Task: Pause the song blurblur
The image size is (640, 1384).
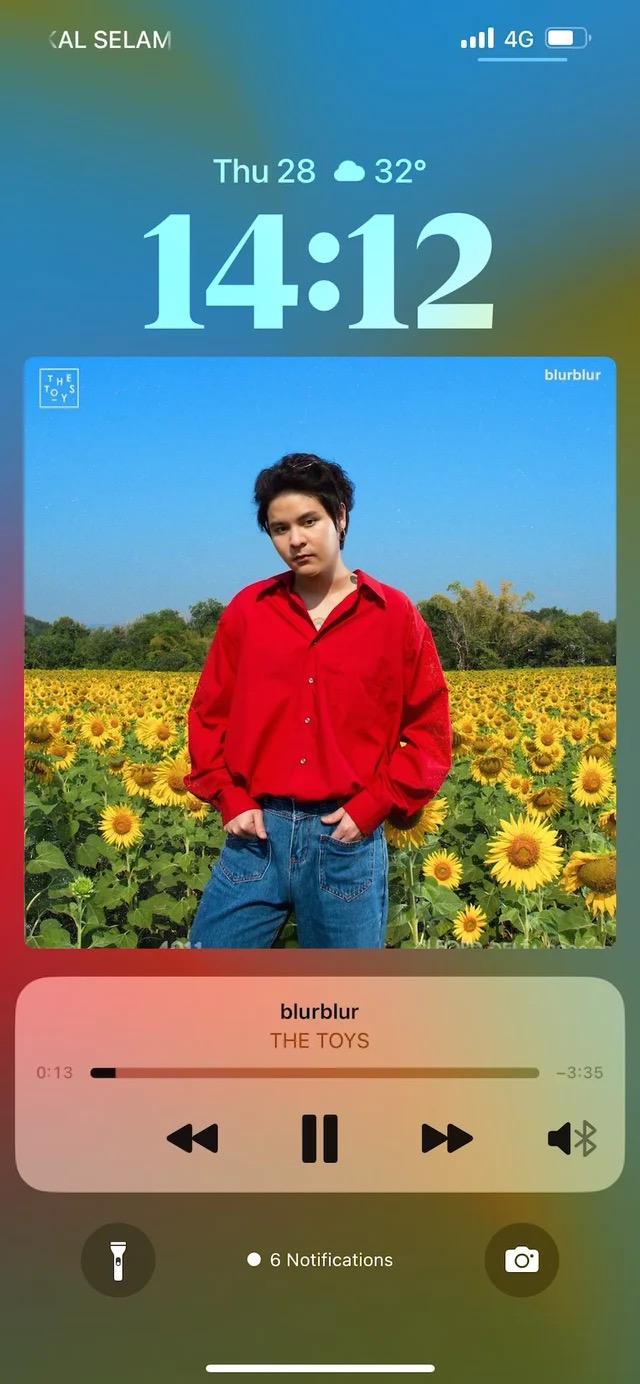Action: pyautogui.click(x=320, y=1138)
